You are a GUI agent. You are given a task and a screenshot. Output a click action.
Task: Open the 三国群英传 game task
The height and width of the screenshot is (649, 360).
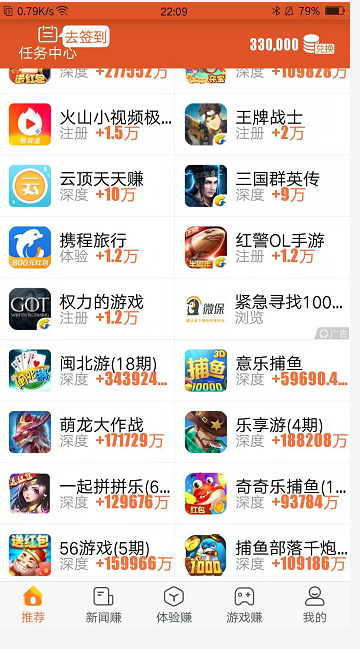click(x=262, y=186)
